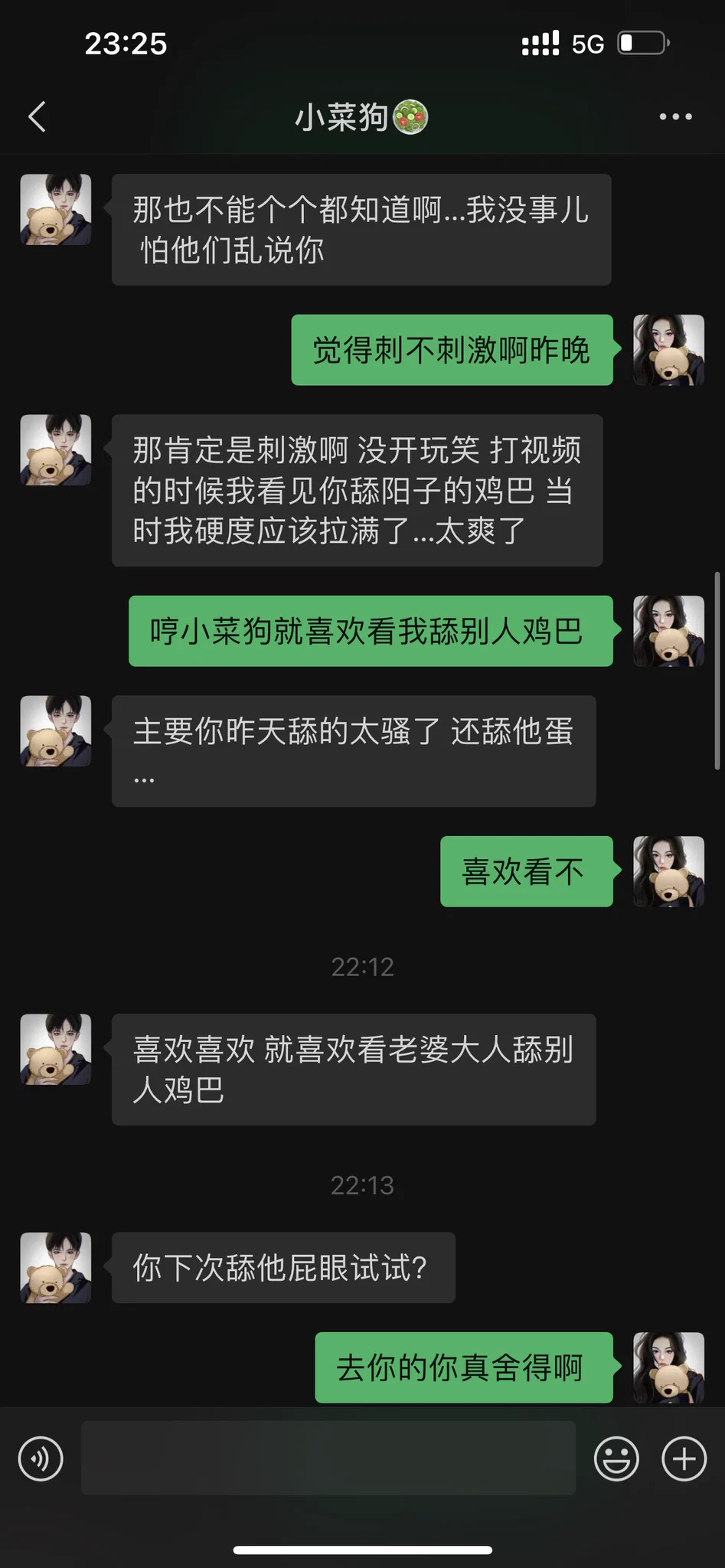Viewport: 725px width, 1568px height.
Task: Open the three-dot chat info menu
Action: tap(675, 117)
